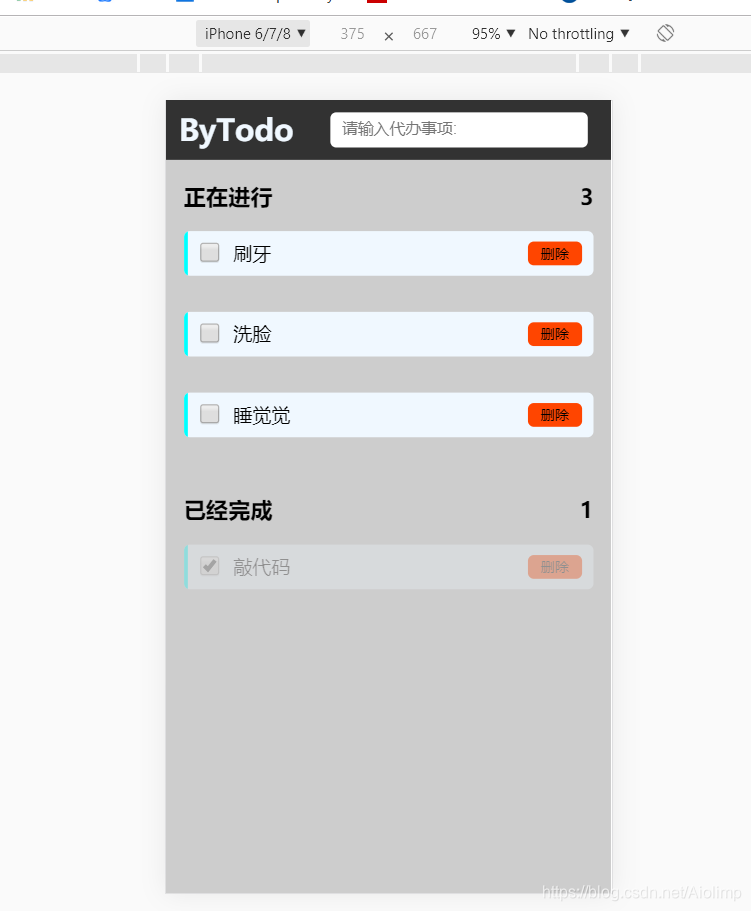Viewport: 751px width, 911px height.
Task: Click 删除 on the 洗脸 item
Action: [x=554, y=334]
